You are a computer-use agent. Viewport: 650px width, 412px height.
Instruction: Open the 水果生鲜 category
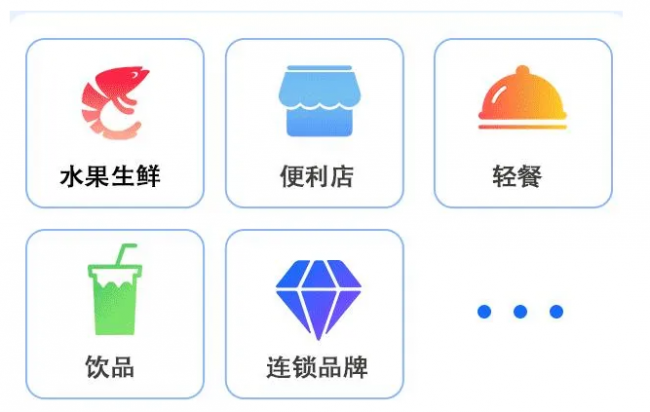114,123
